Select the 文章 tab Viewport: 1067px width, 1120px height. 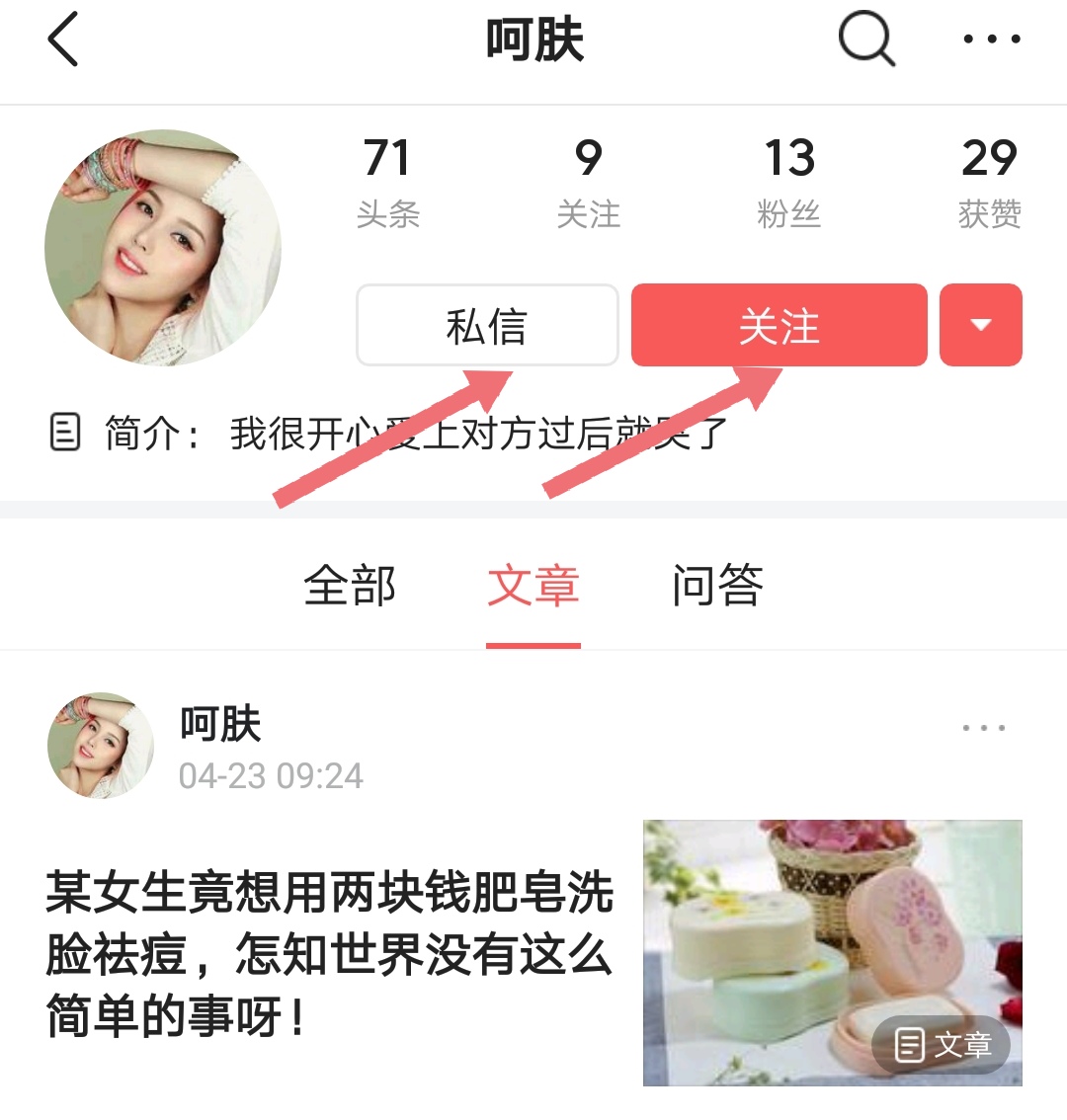533,585
